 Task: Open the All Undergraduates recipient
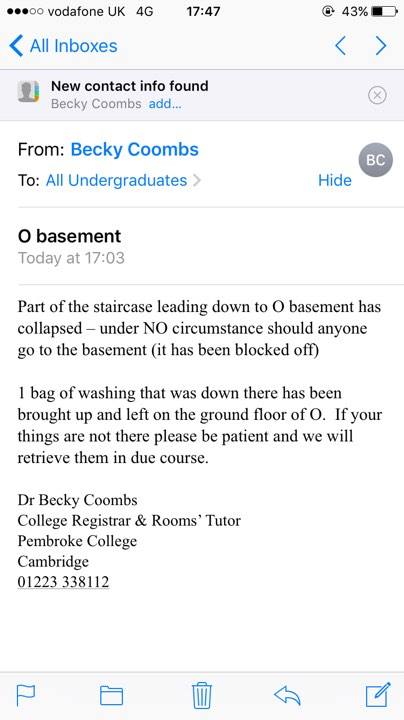tap(116, 180)
